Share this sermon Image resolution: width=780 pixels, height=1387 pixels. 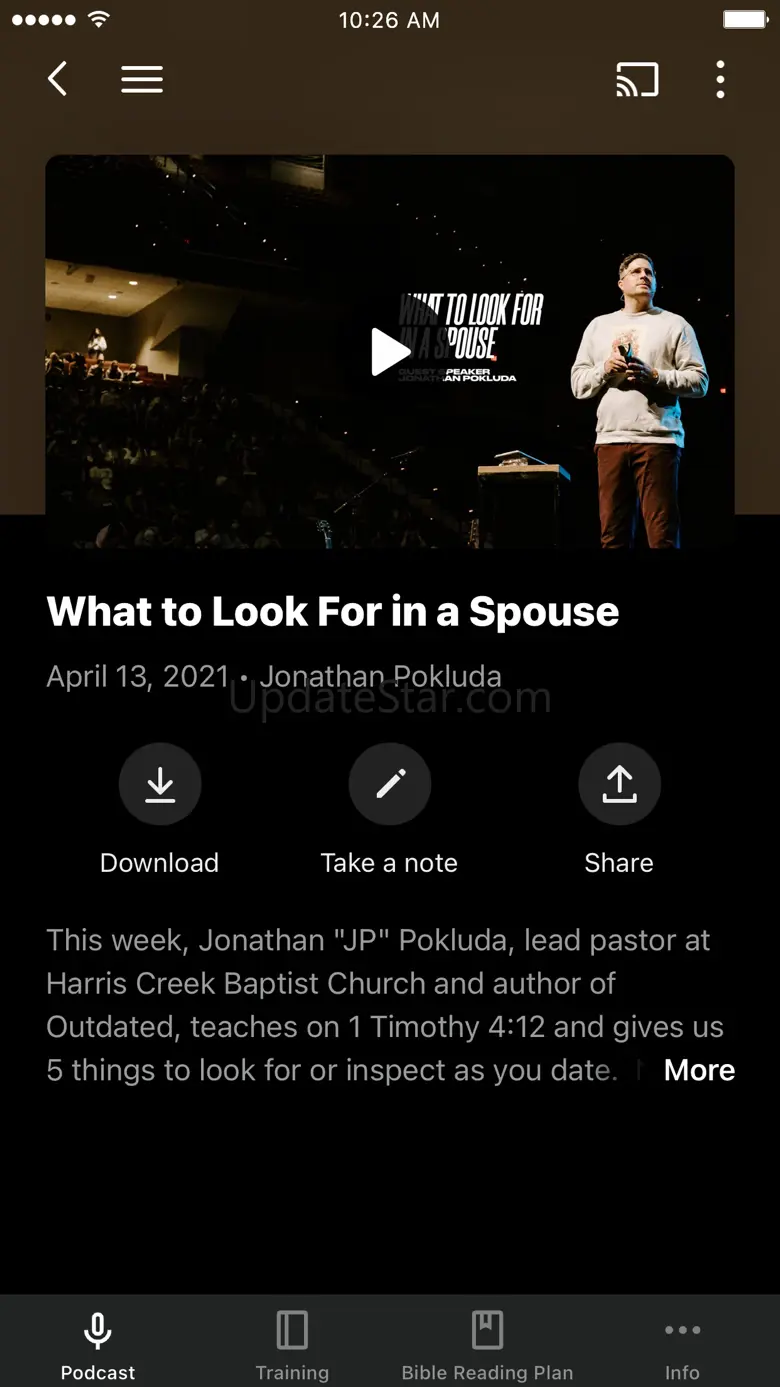click(619, 785)
